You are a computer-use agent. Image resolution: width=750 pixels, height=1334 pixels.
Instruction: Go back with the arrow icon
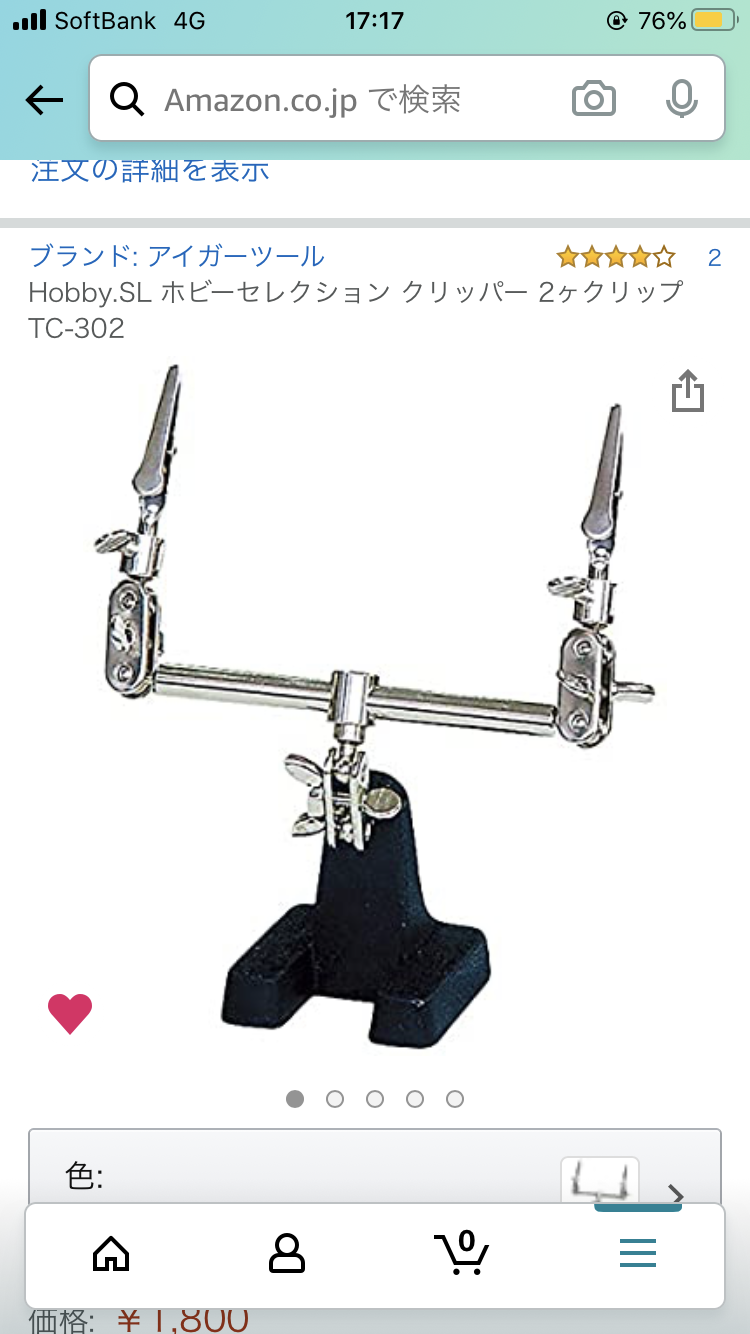(44, 99)
